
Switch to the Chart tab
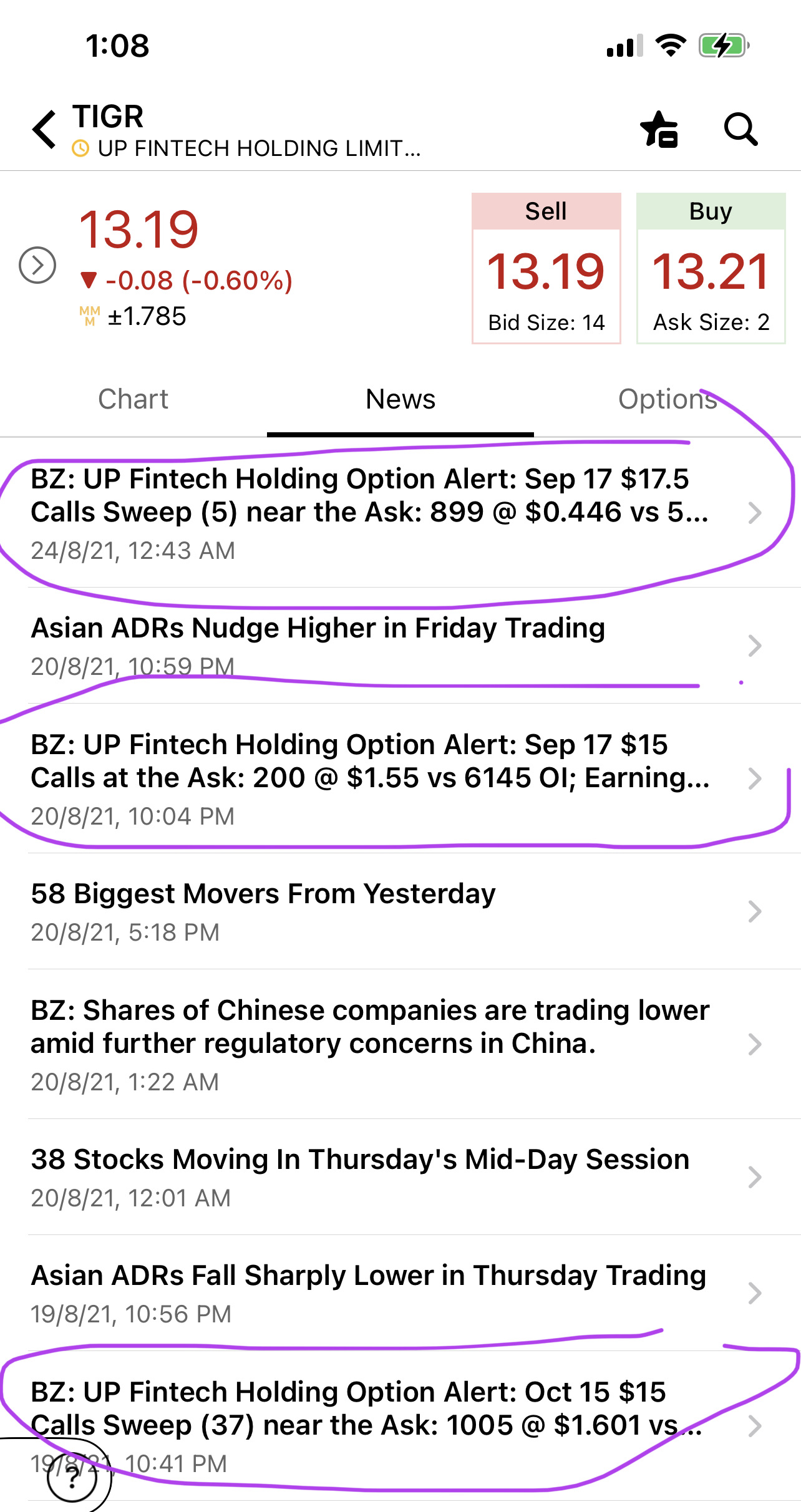click(x=133, y=399)
